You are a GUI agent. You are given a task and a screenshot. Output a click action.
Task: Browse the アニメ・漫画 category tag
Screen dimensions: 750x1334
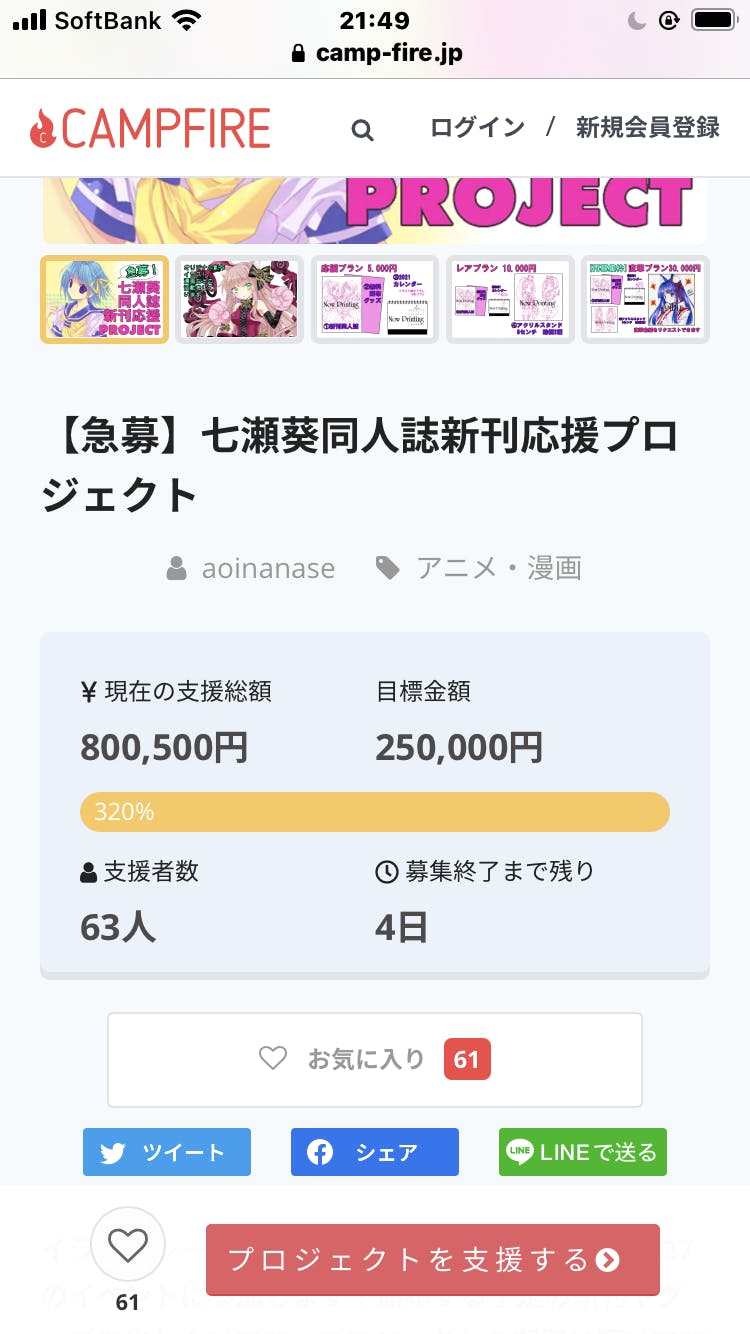pos(498,569)
